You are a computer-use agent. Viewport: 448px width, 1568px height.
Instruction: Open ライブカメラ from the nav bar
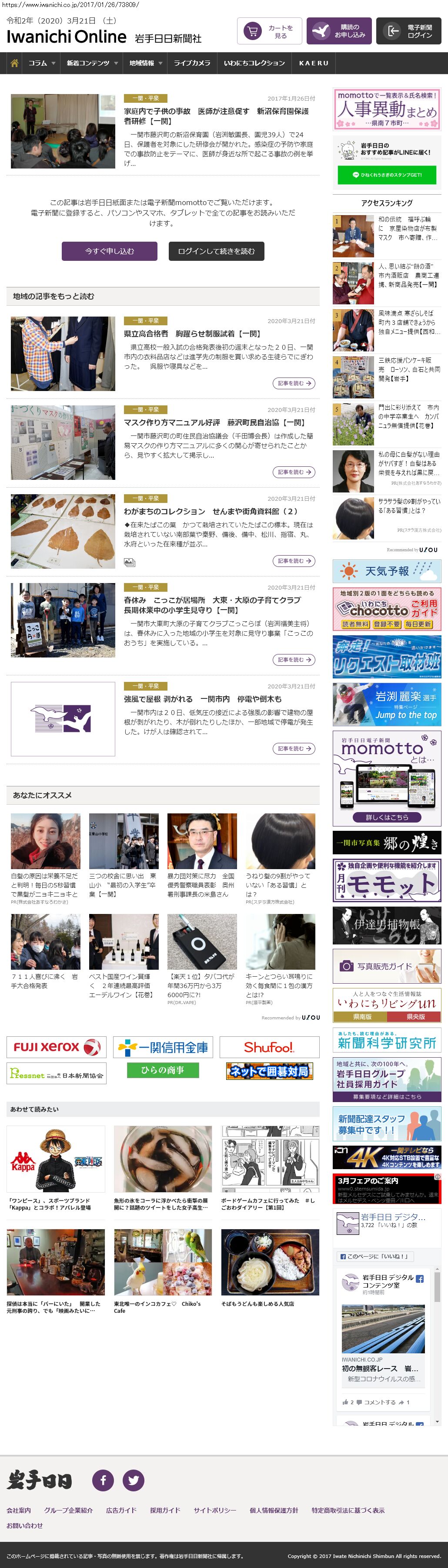coord(192,63)
